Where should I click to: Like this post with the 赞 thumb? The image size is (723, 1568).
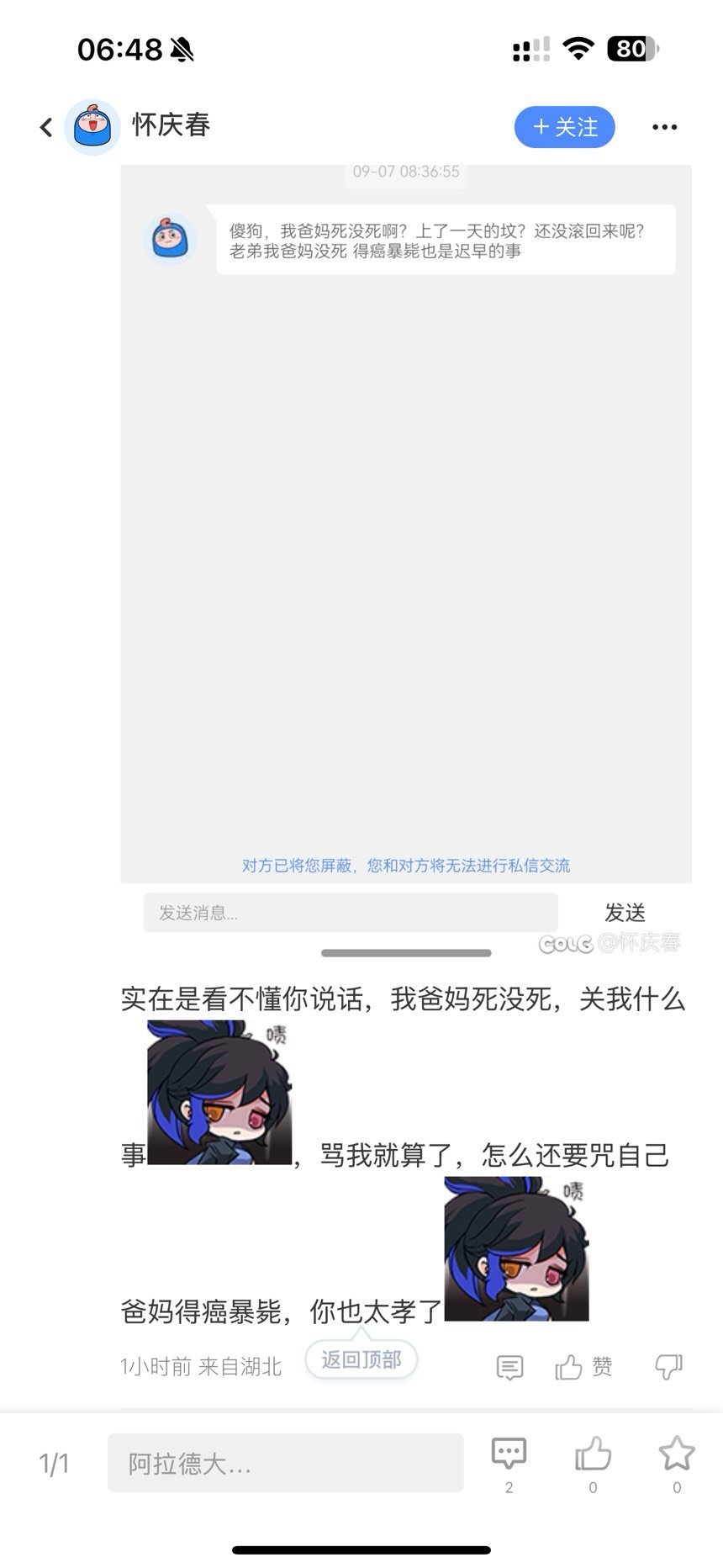583,1367
